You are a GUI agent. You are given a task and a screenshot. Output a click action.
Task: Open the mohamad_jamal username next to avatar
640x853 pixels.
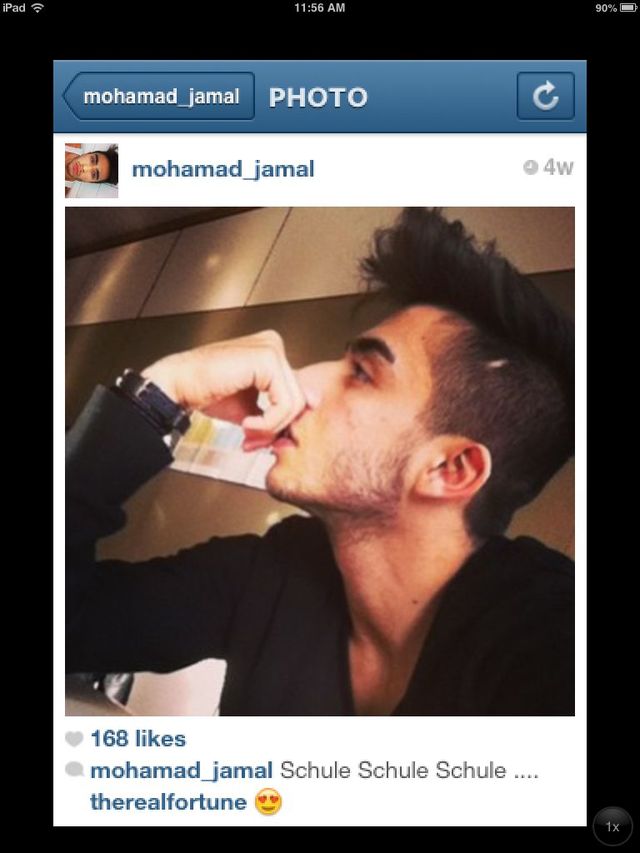223,169
